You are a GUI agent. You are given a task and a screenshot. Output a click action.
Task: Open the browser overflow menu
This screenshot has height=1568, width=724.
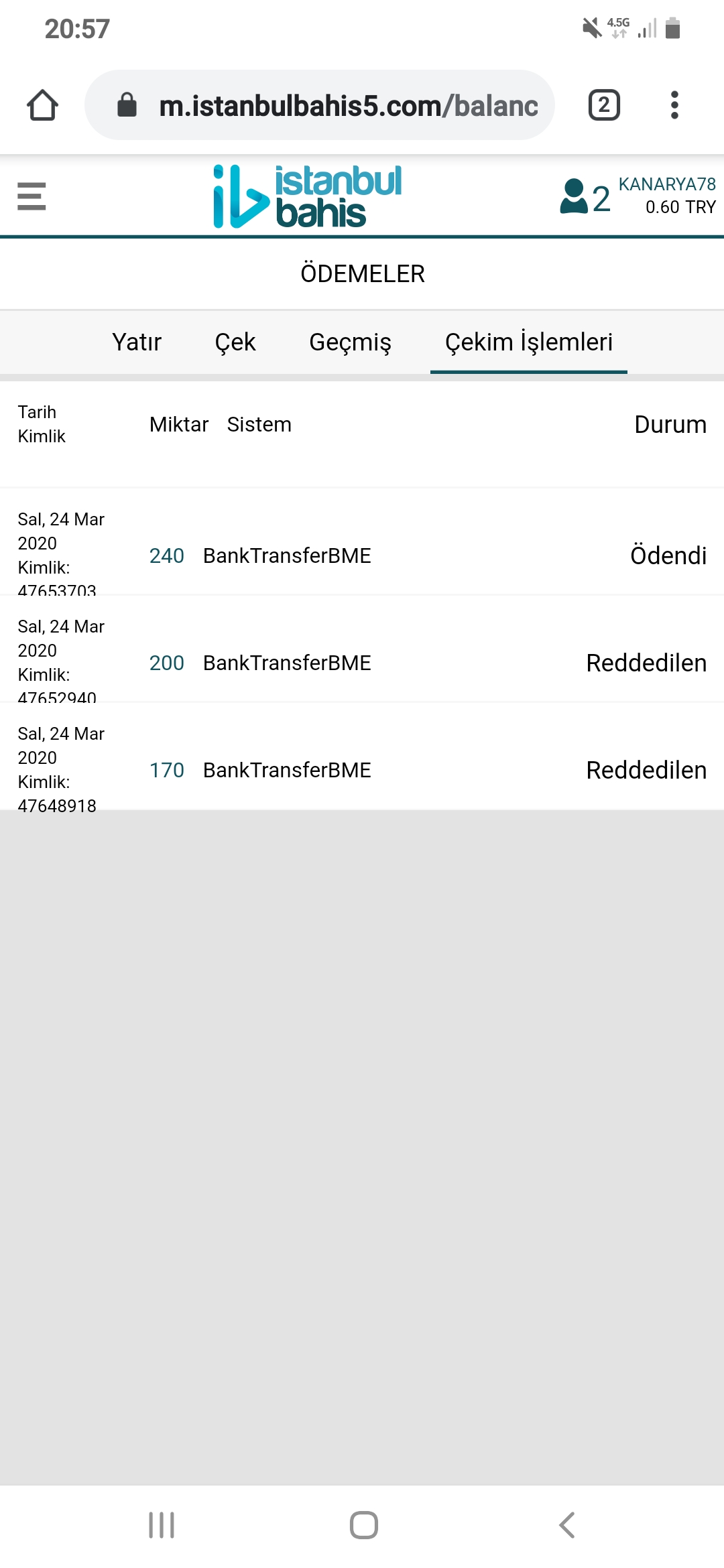tap(674, 105)
